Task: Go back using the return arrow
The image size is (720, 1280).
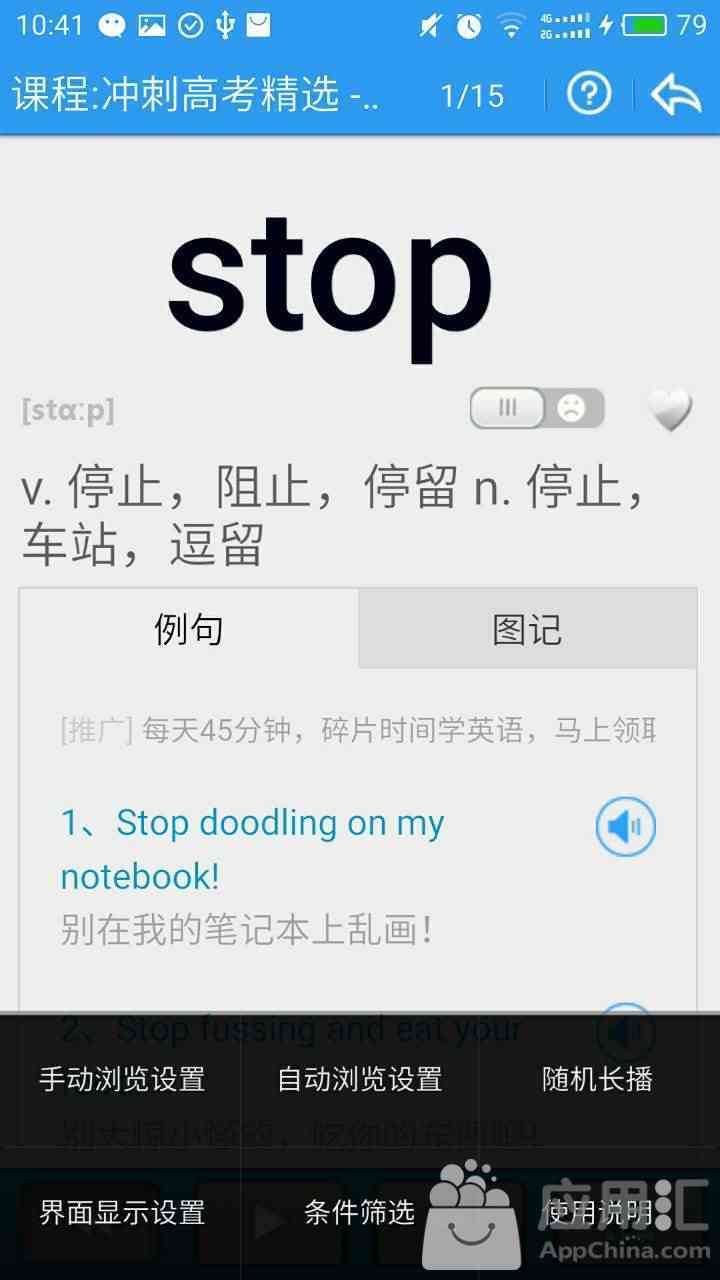Action: (x=676, y=95)
